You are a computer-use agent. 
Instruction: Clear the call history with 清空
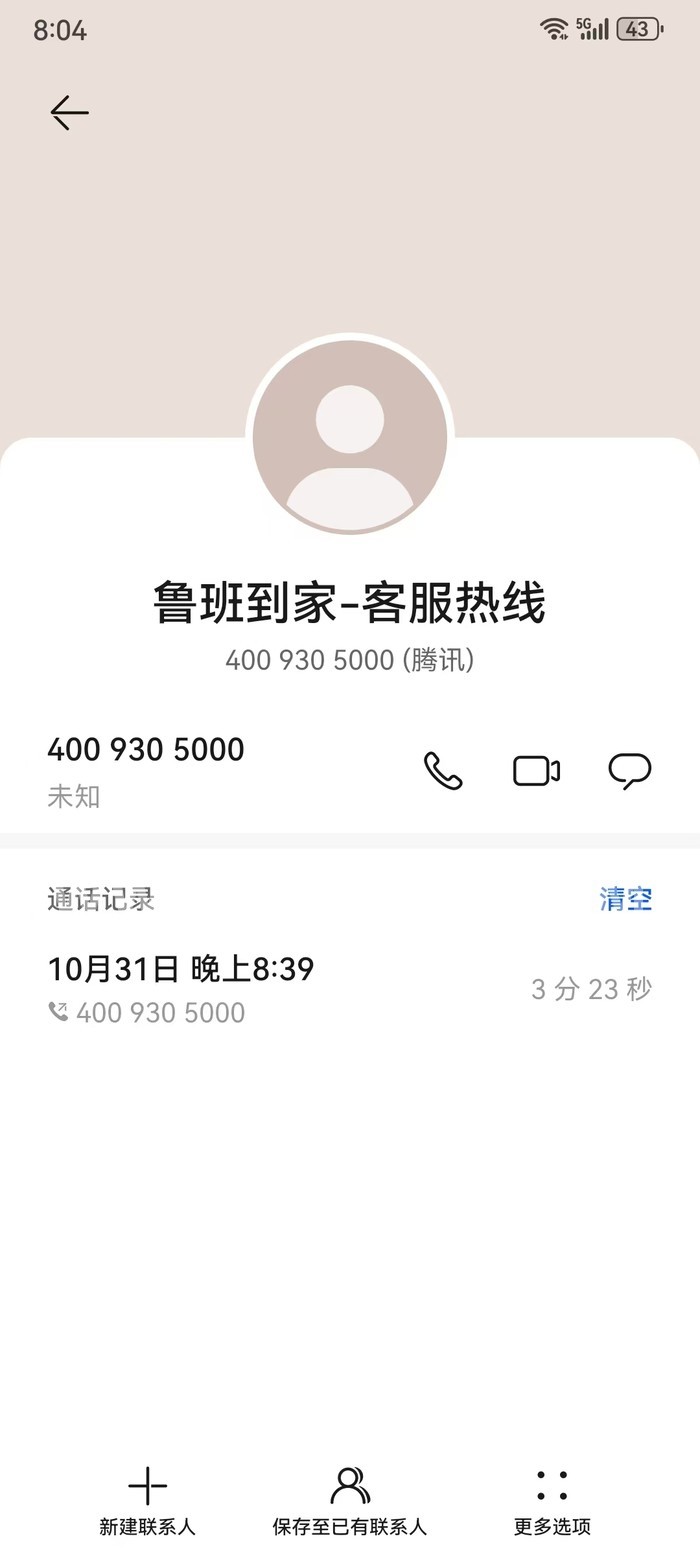[626, 899]
